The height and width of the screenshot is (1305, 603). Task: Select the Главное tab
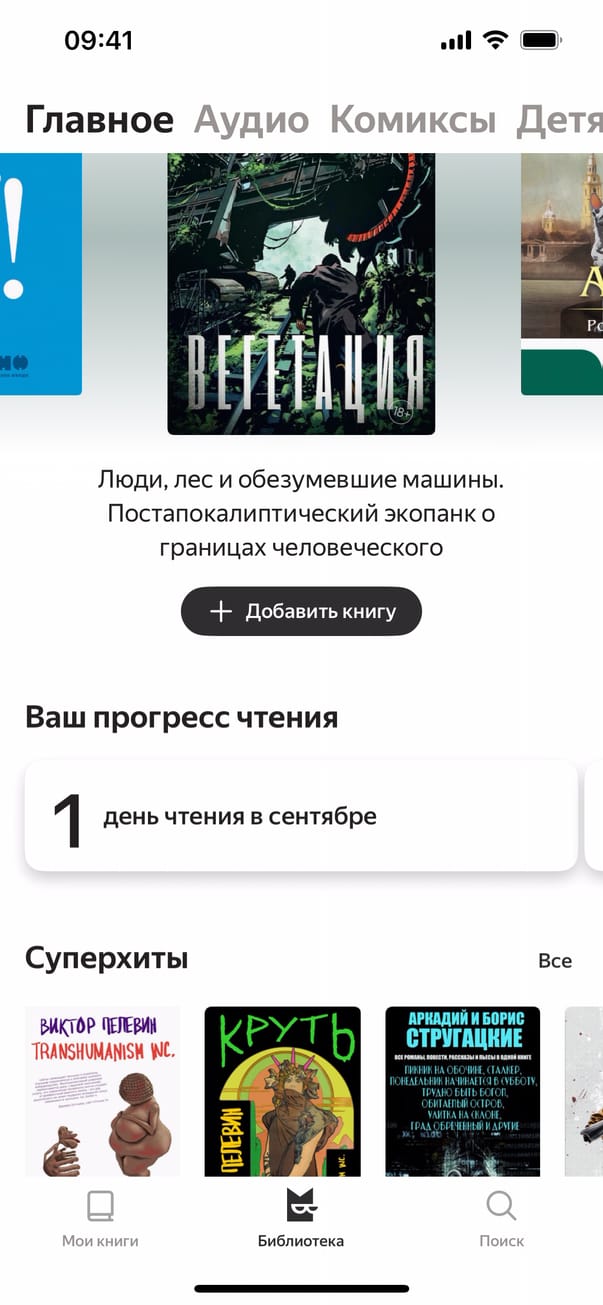(99, 121)
